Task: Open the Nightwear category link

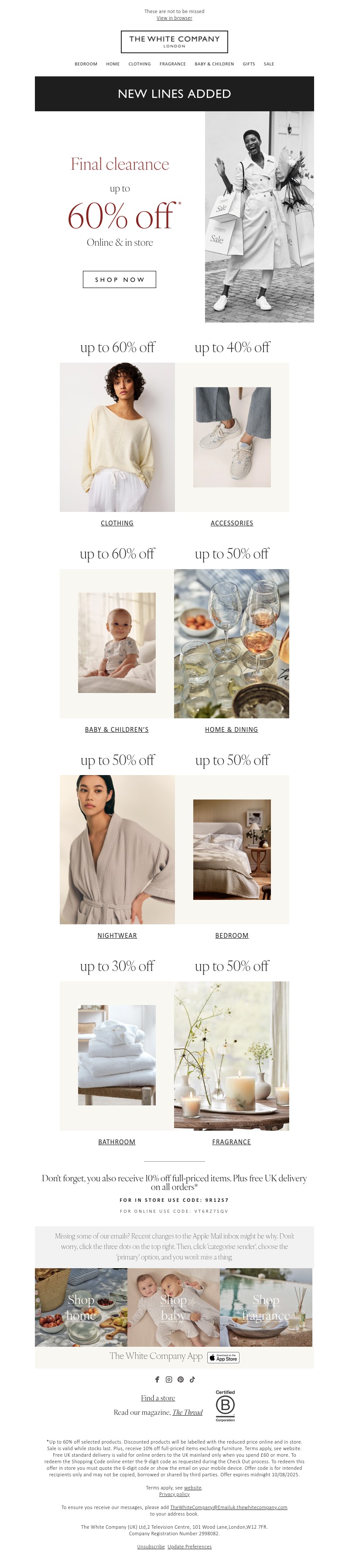Action: tap(117, 936)
